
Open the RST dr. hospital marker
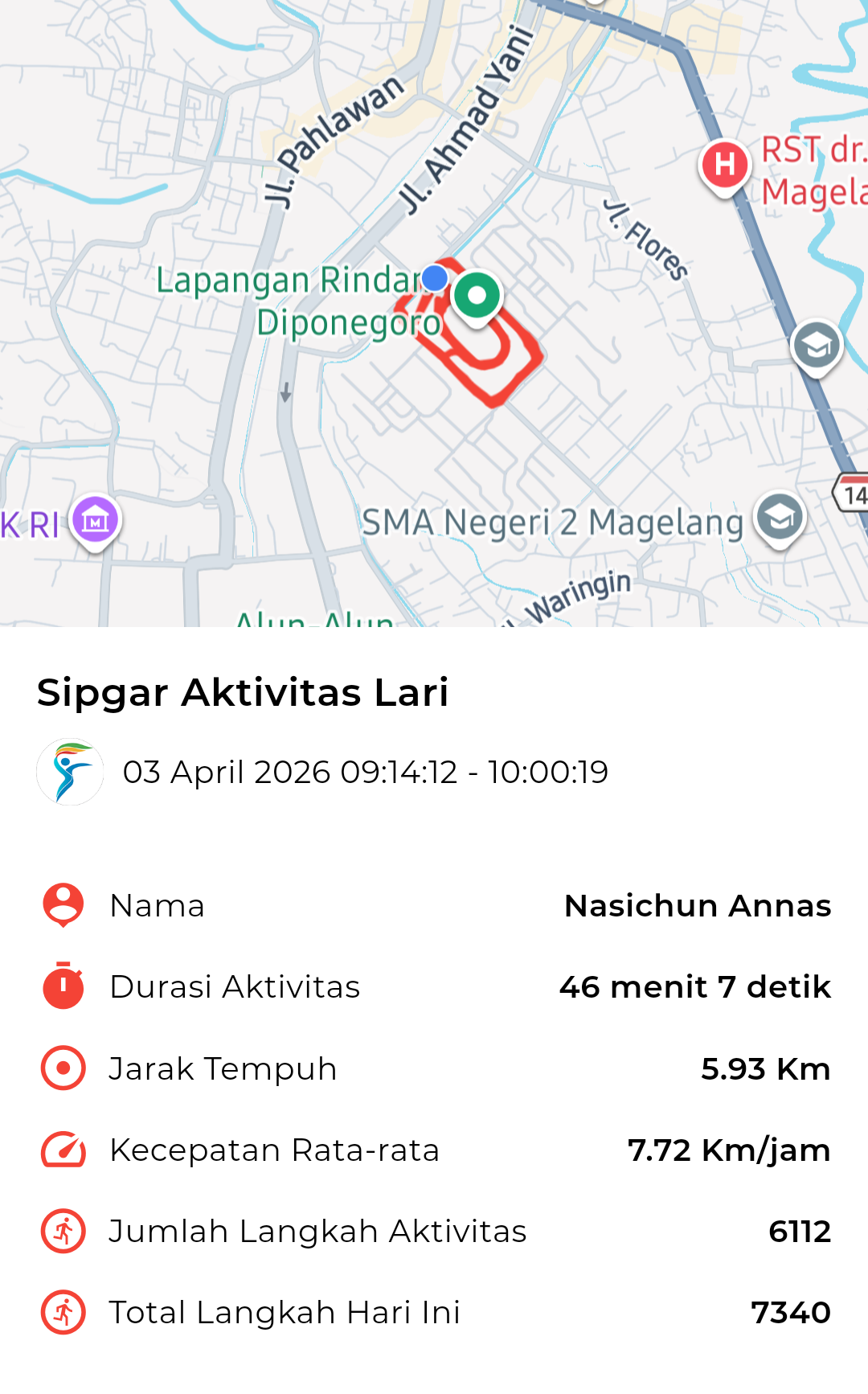[x=725, y=165]
